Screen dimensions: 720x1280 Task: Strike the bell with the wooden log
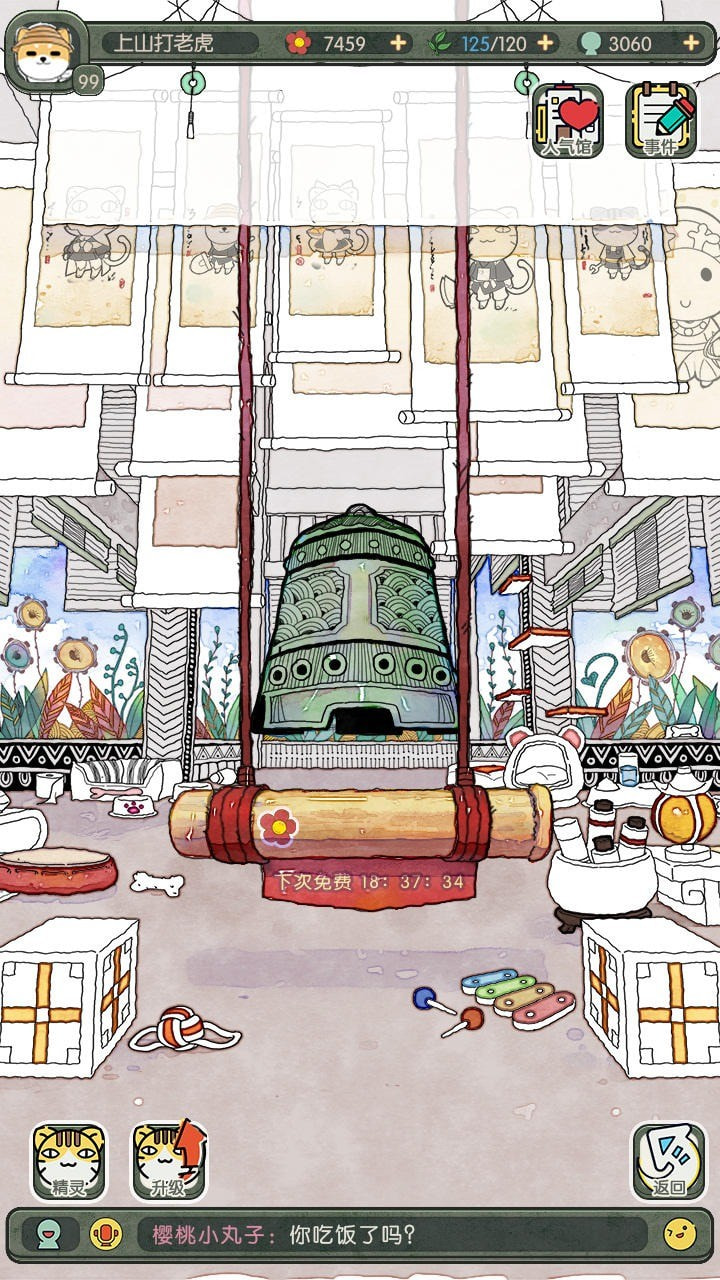coord(360,822)
